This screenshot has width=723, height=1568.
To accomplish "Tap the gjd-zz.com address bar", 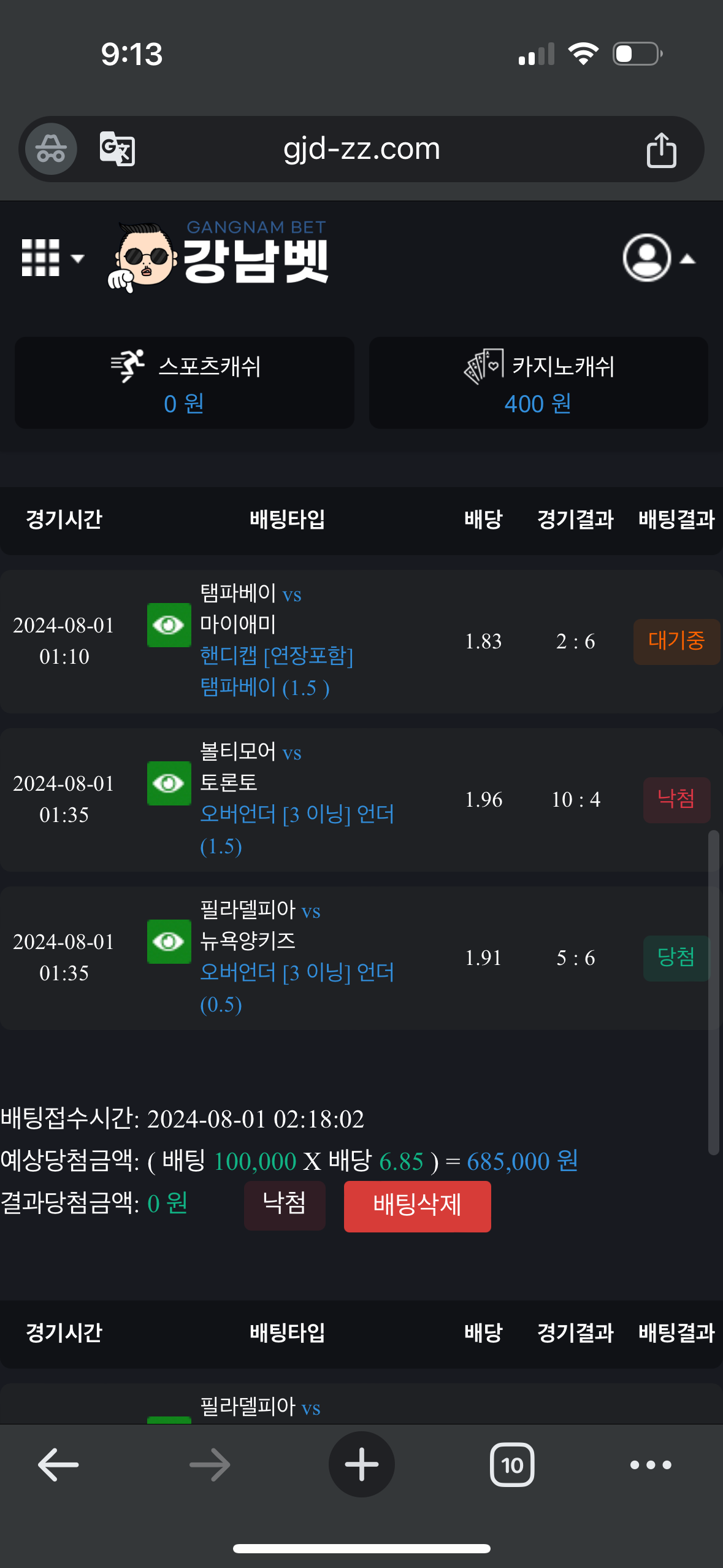I will 362,149.
